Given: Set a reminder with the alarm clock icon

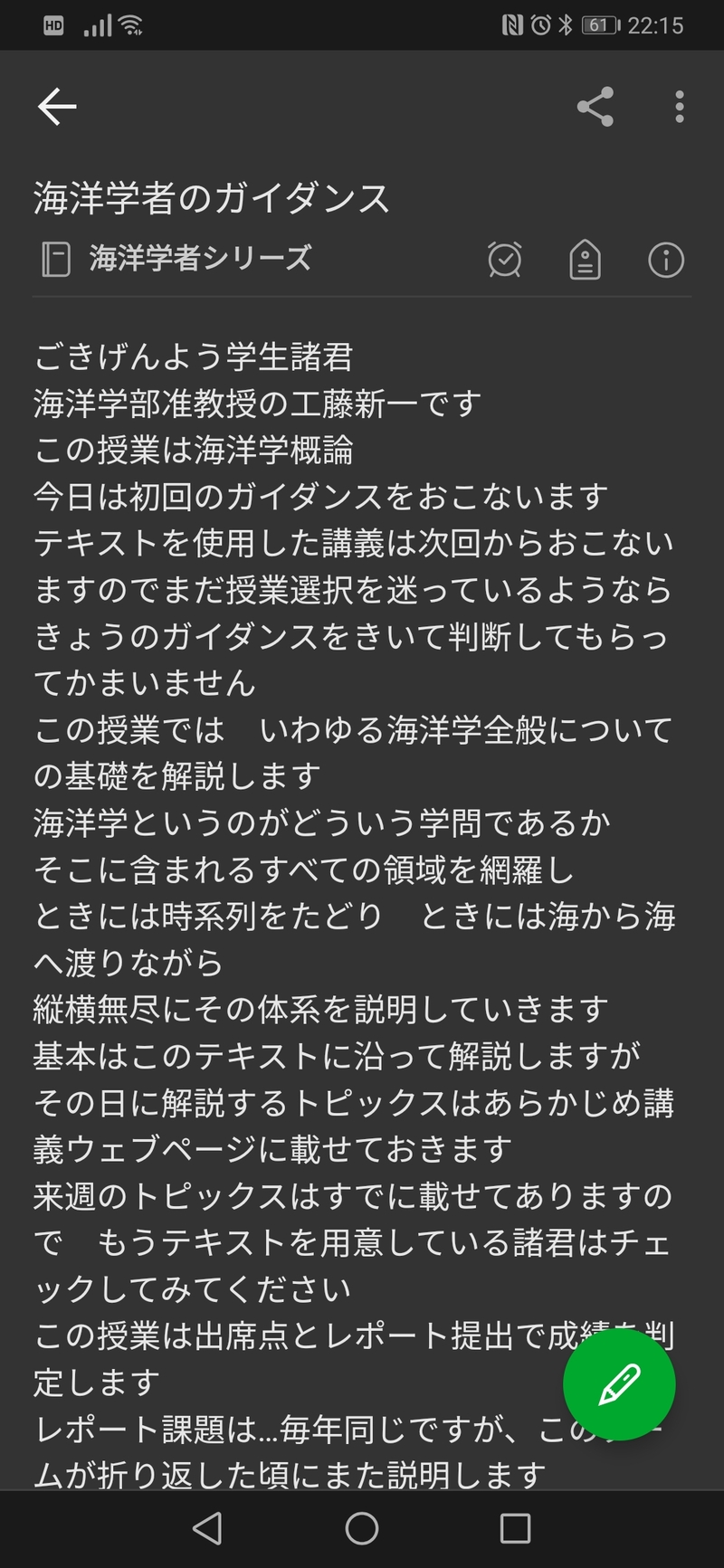Looking at the screenshot, I should click(x=504, y=261).
